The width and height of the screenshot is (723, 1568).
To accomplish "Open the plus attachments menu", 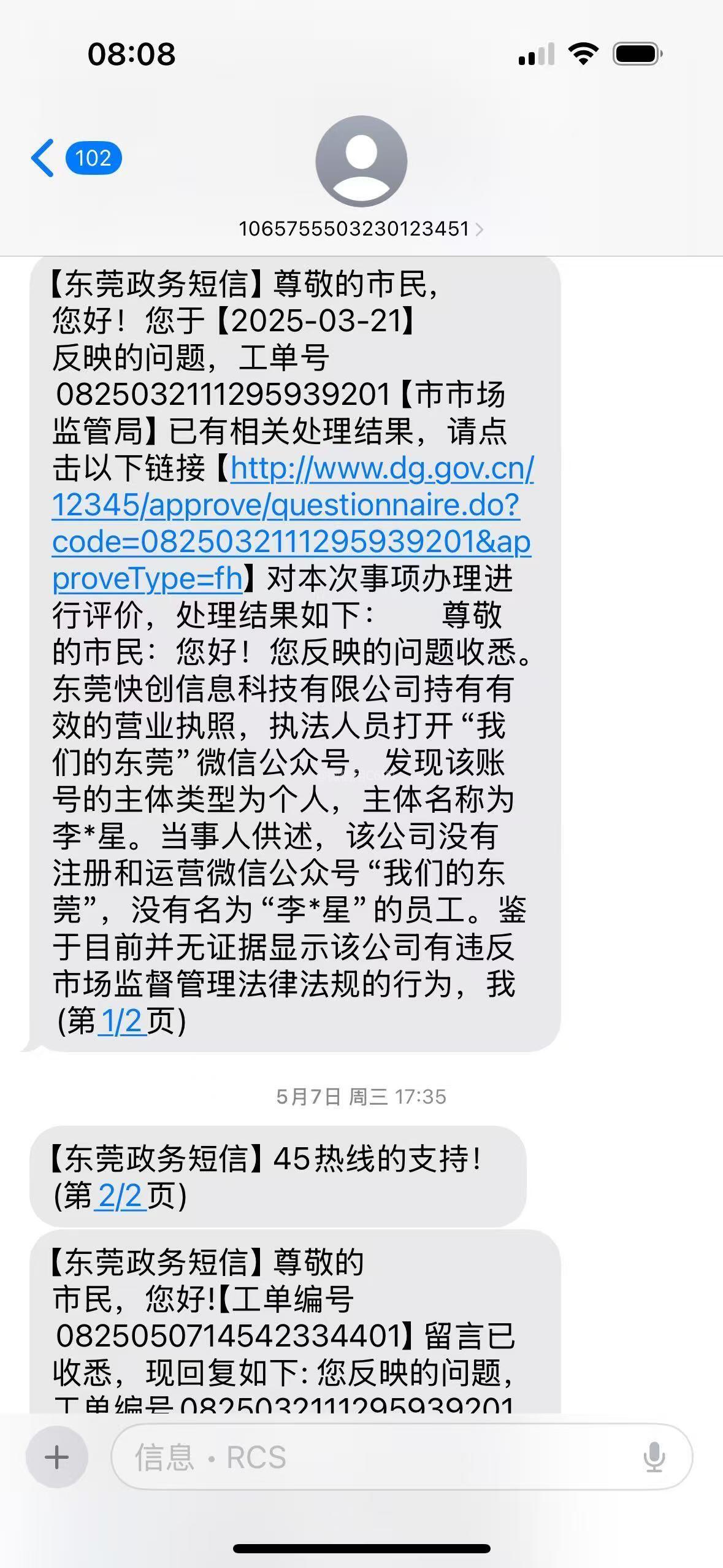I will click(57, 1457).
